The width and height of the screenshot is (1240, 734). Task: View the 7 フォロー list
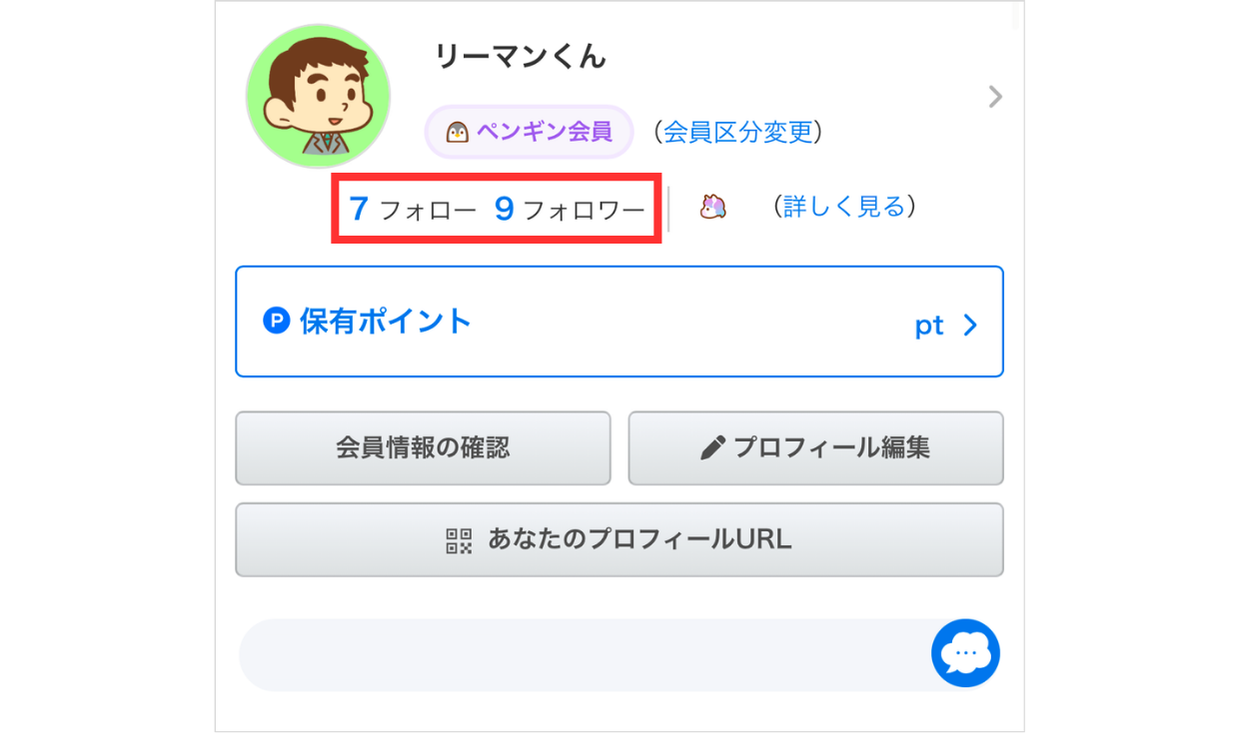coord(413,209)
